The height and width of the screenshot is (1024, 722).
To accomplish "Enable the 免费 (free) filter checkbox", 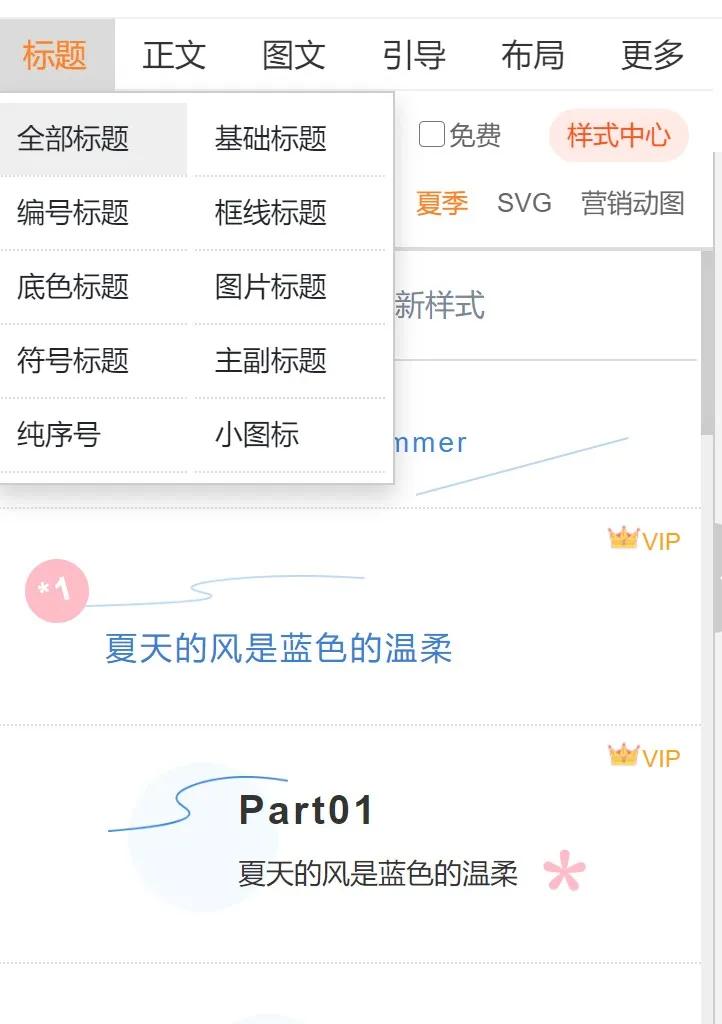I will (430, 134).
